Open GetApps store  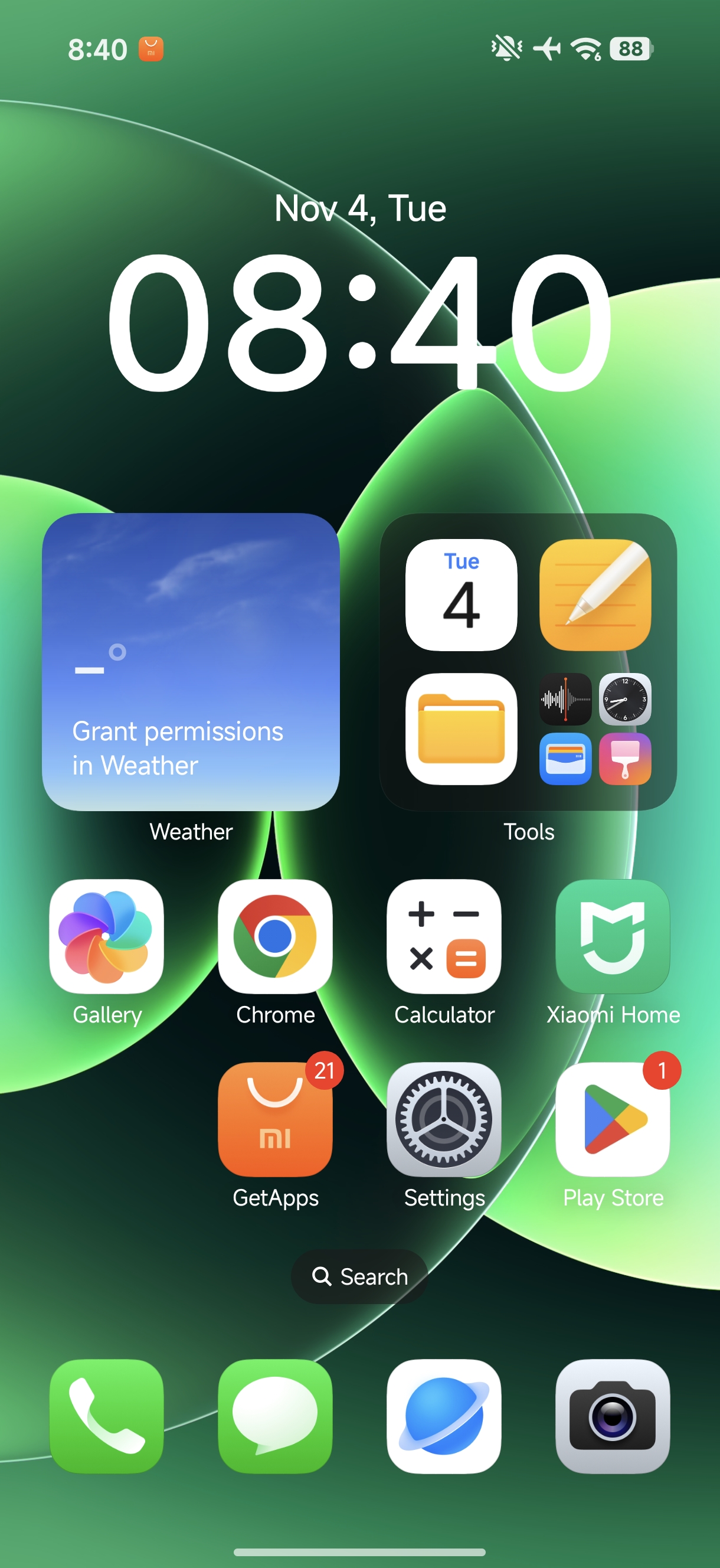click(x=275, y=1119)
